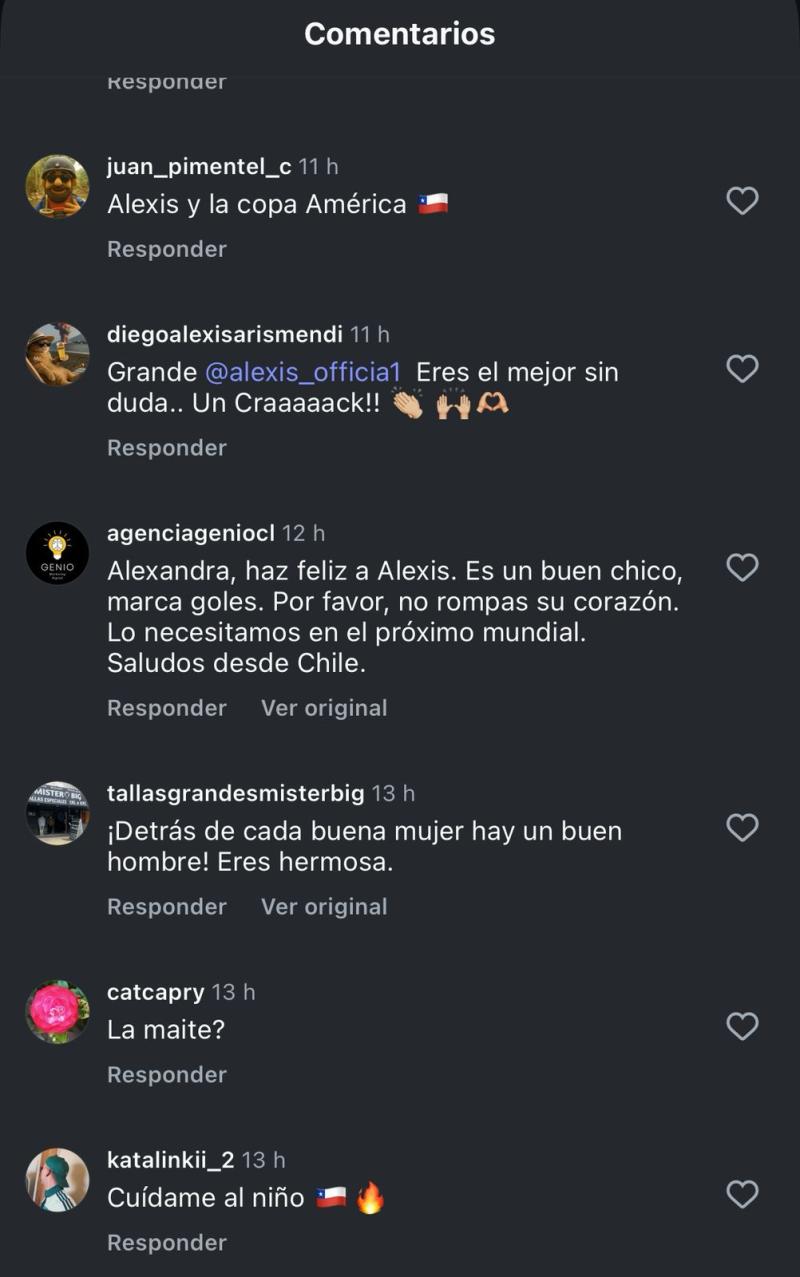Unlike diegoalexisarismendi's comment heart
The height and width of the screenshot is (1277, 800).
(x=742, y=369)
